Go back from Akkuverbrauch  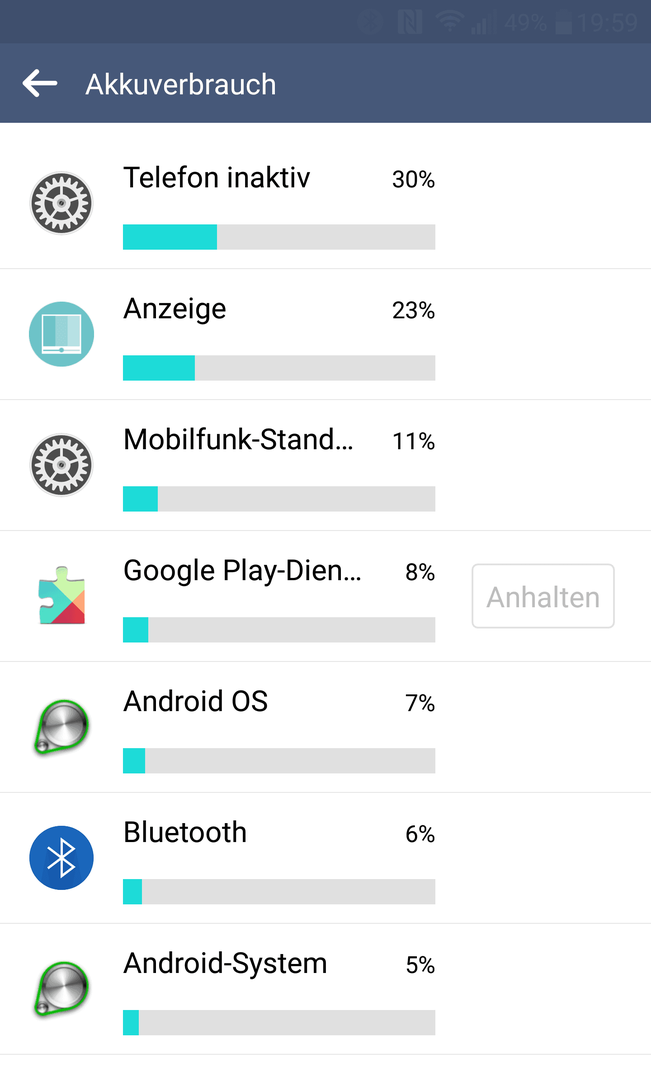pyautogui.click(x=40, y=83)
